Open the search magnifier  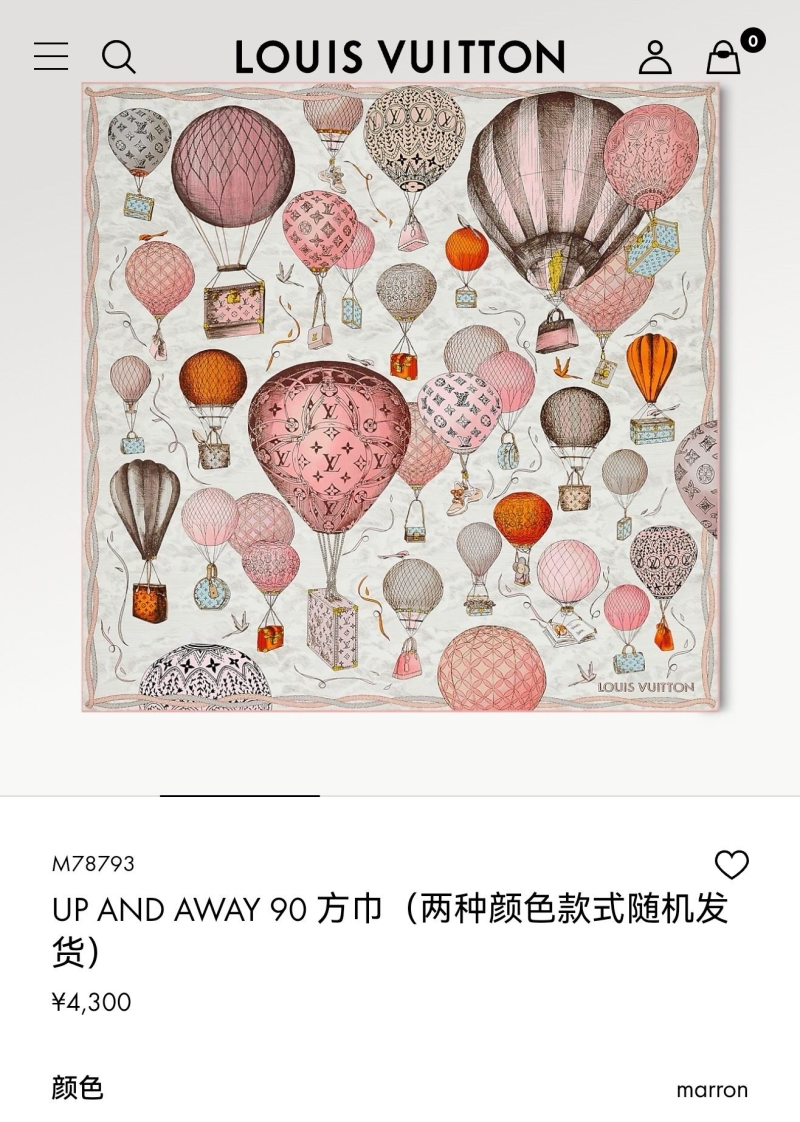pyautogui.click(x=118, y=57)
